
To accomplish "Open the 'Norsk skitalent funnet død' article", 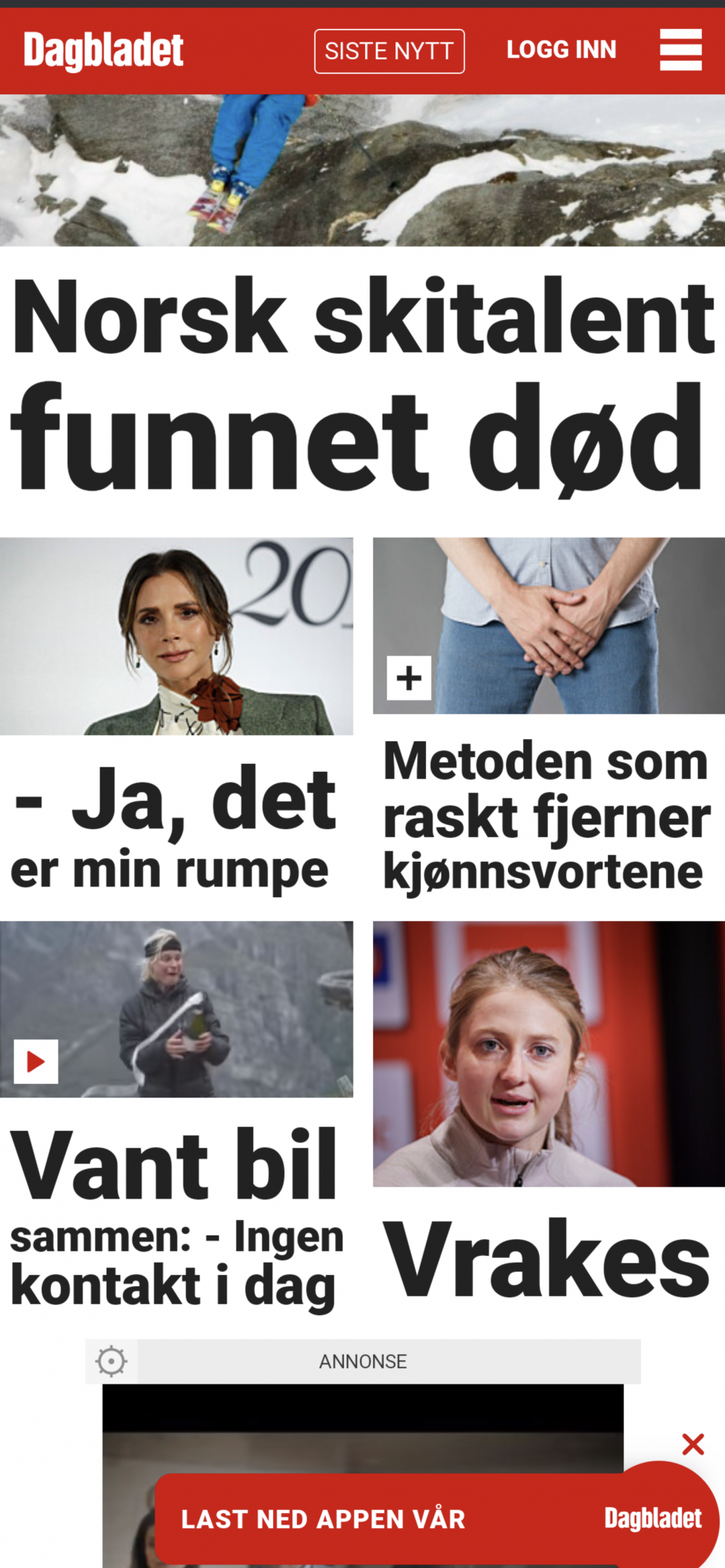I will (362, 385).
